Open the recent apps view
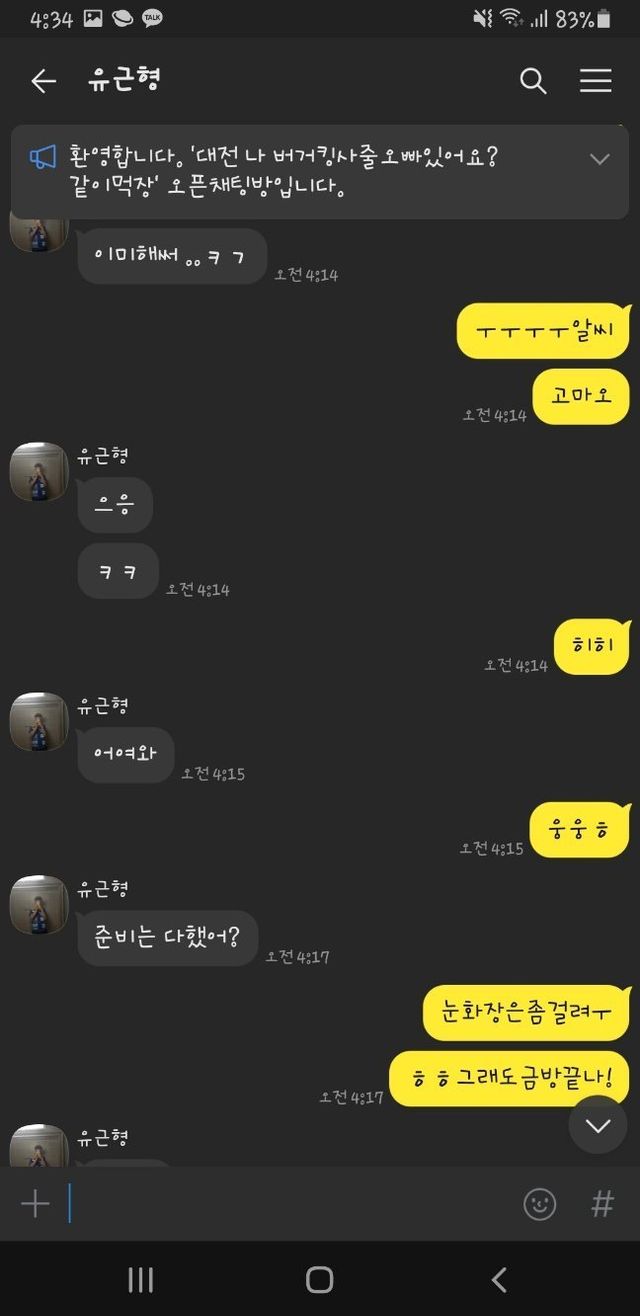 tap(141, 1279)
